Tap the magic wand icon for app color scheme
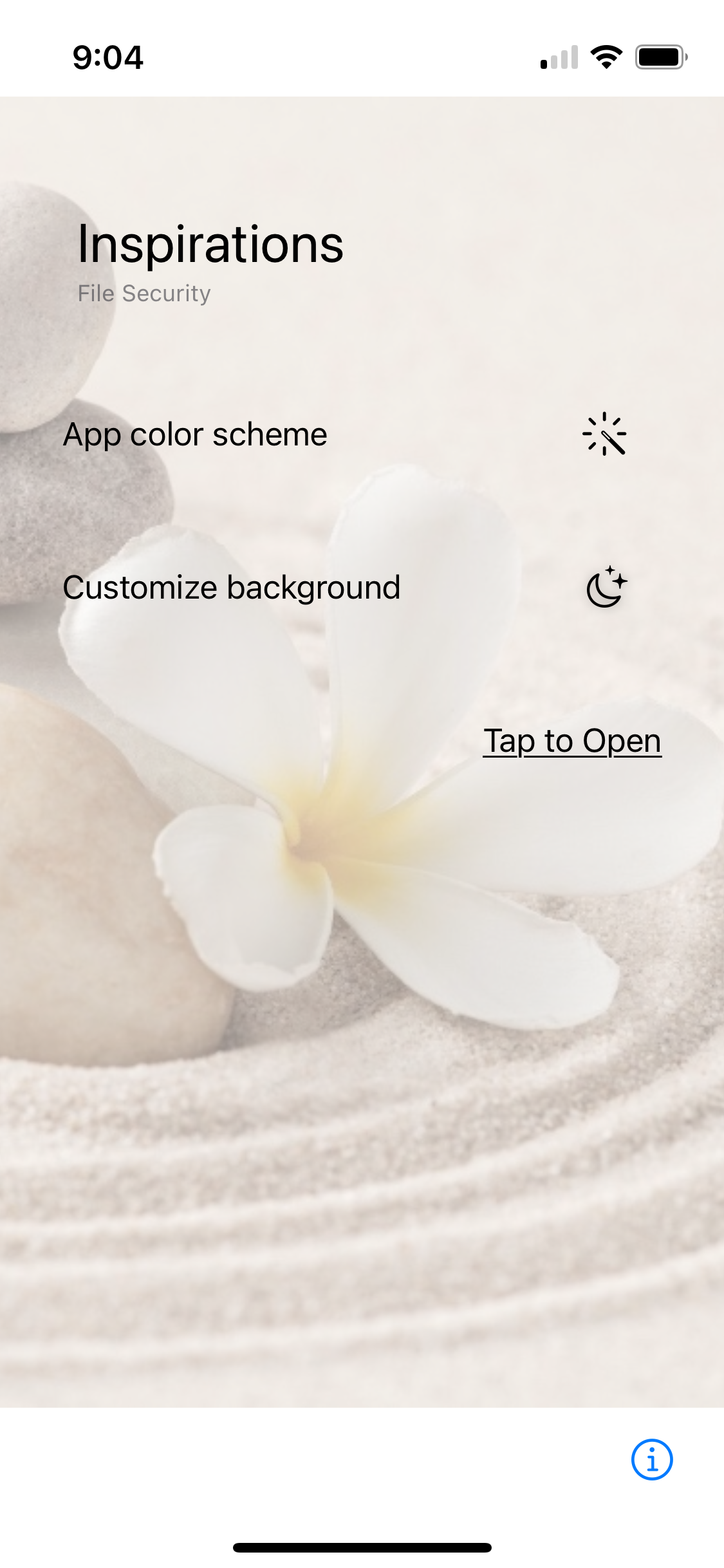724x1568 pixels. point(604,434)
